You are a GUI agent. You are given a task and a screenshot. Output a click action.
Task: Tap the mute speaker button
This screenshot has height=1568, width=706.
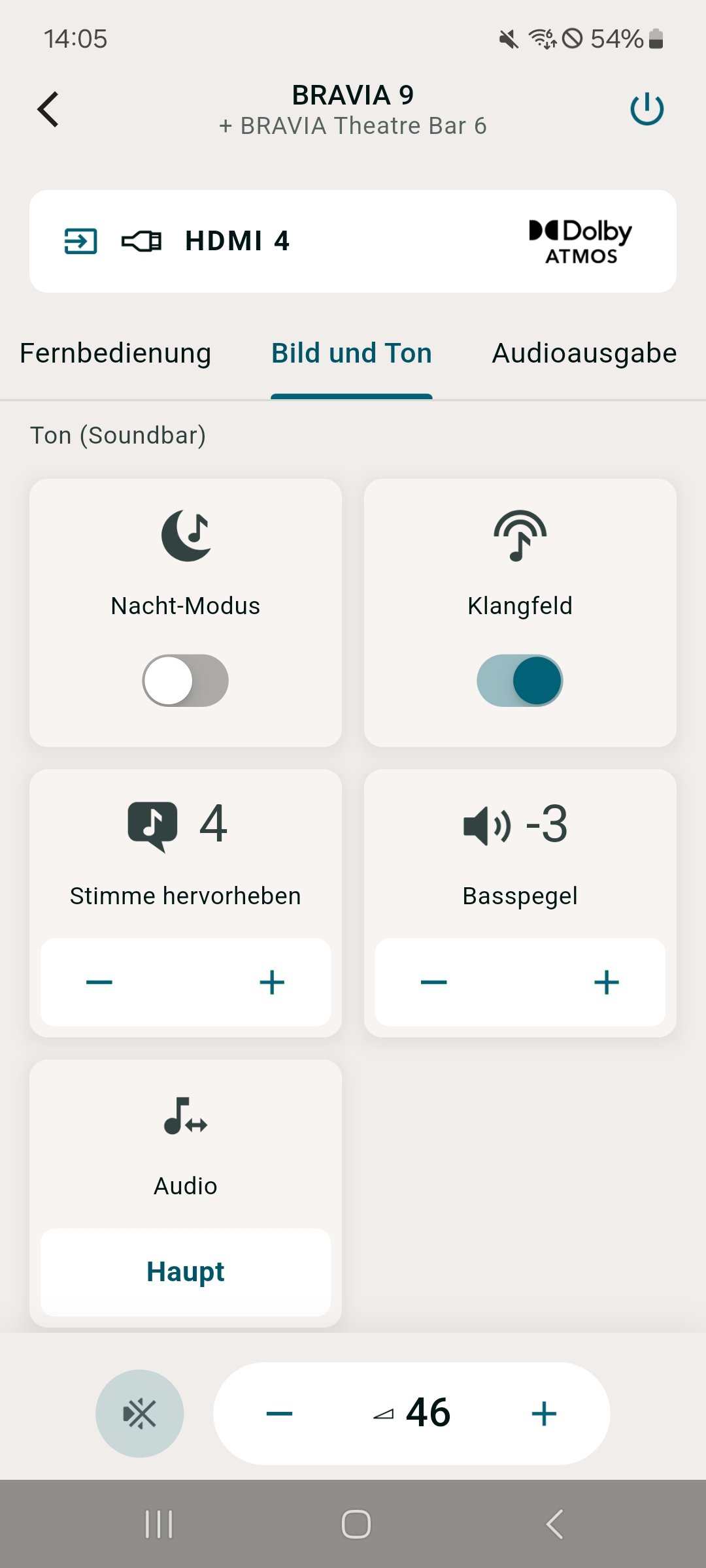point(140,1413)
